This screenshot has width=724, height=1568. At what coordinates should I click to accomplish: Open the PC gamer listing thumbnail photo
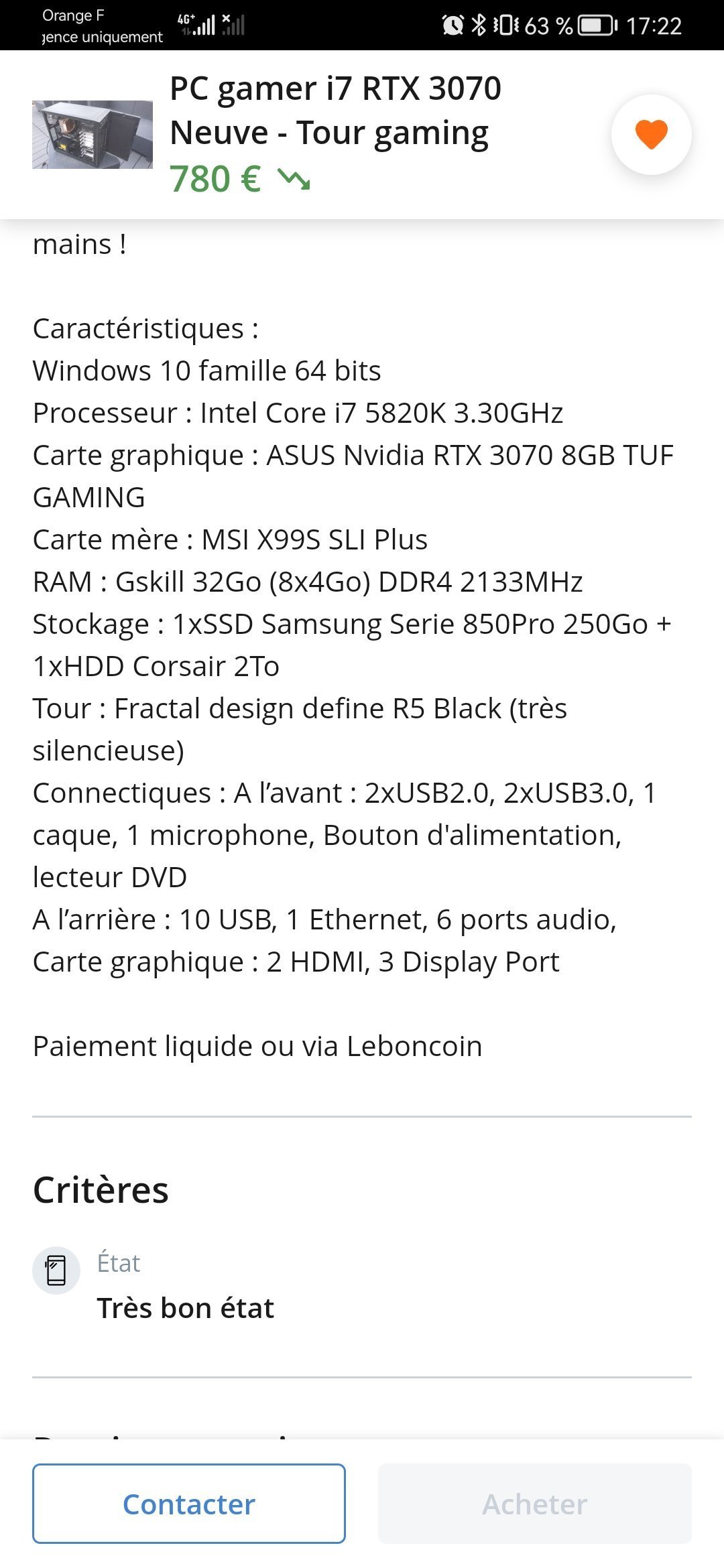(x=93, y=135)
